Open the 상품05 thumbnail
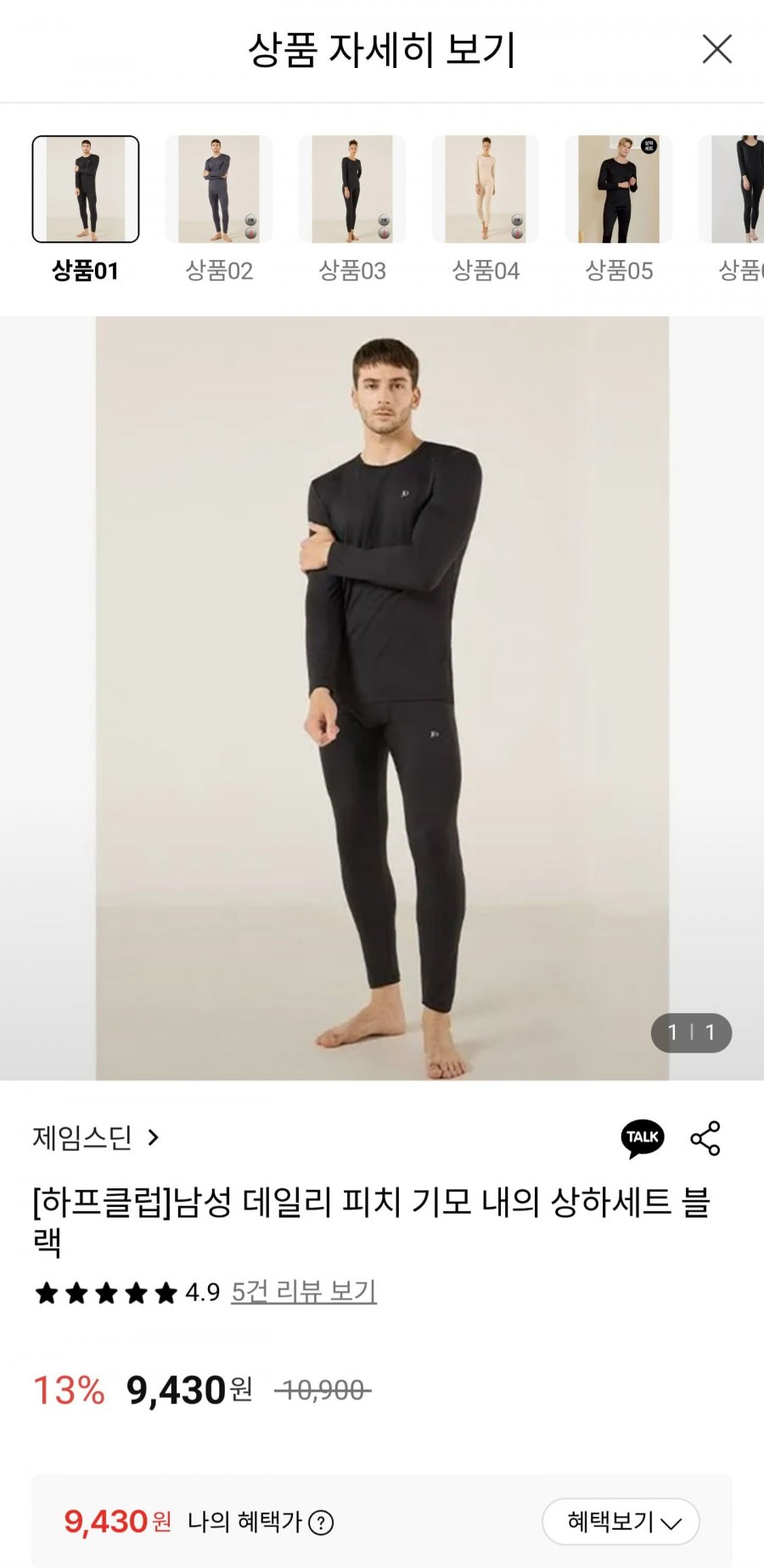Image resolution: width=764 pixels, height=1568 pixels. 619,189
